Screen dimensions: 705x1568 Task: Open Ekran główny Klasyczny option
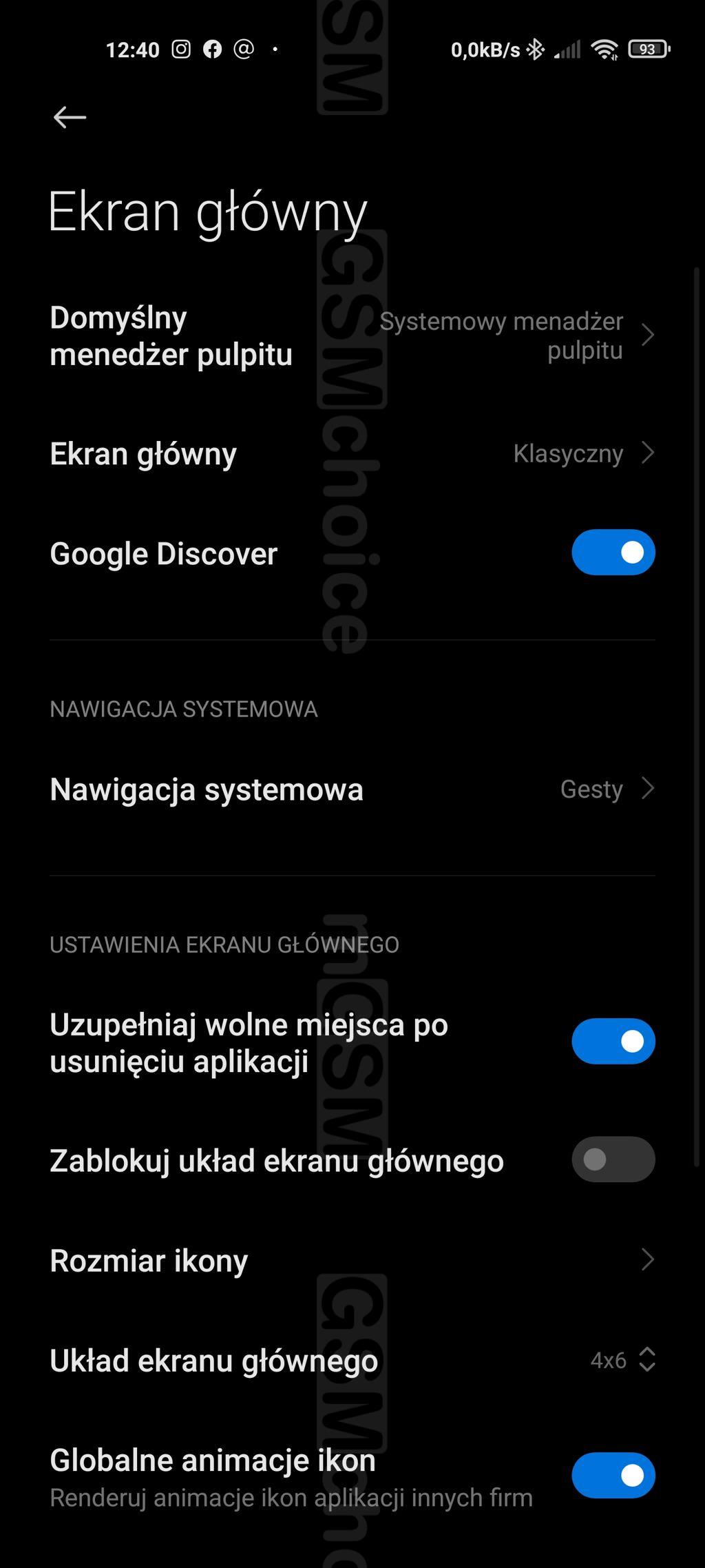[352, 453]
